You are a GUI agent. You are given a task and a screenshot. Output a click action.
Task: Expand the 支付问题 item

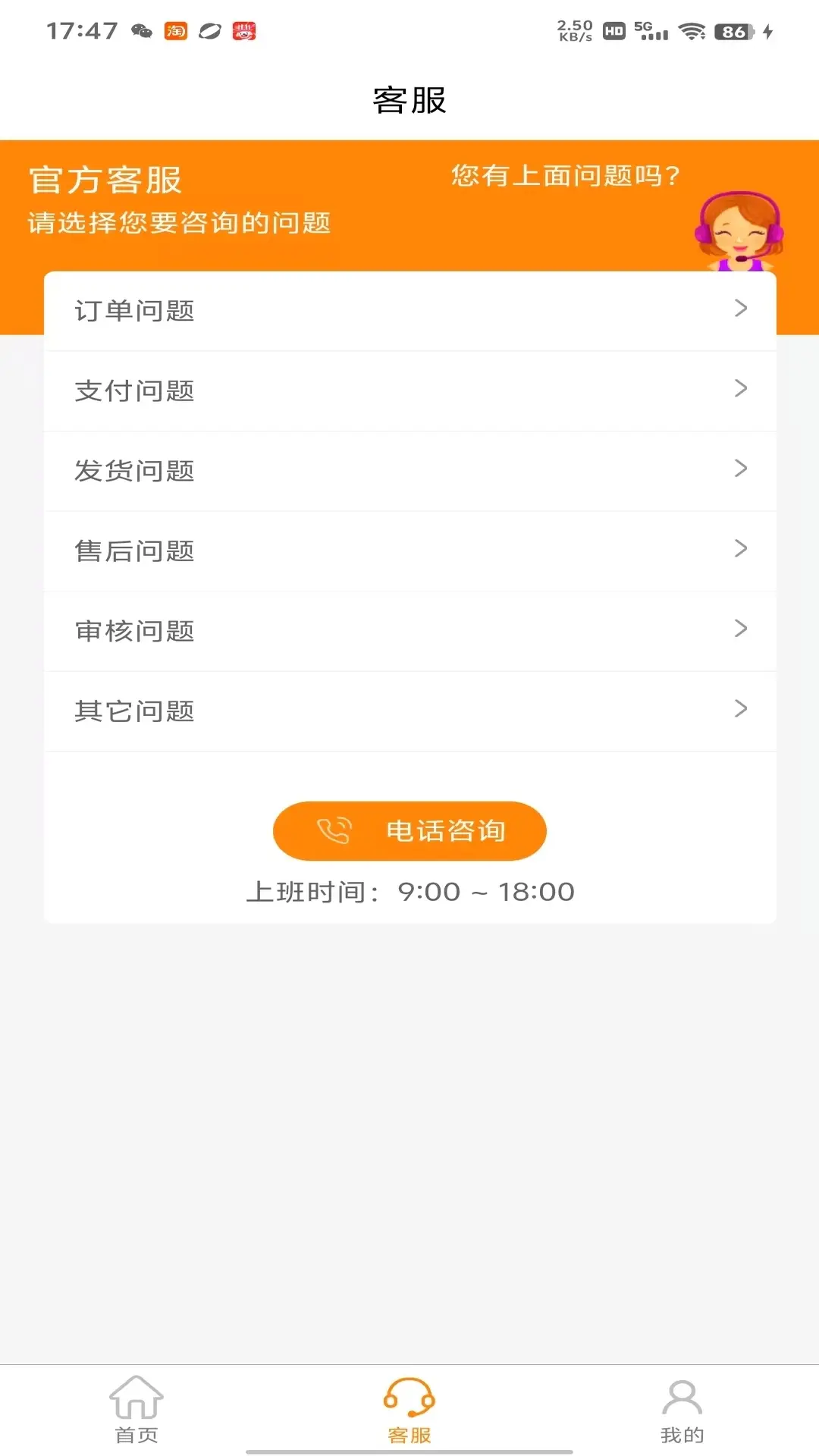coord(409,391)
